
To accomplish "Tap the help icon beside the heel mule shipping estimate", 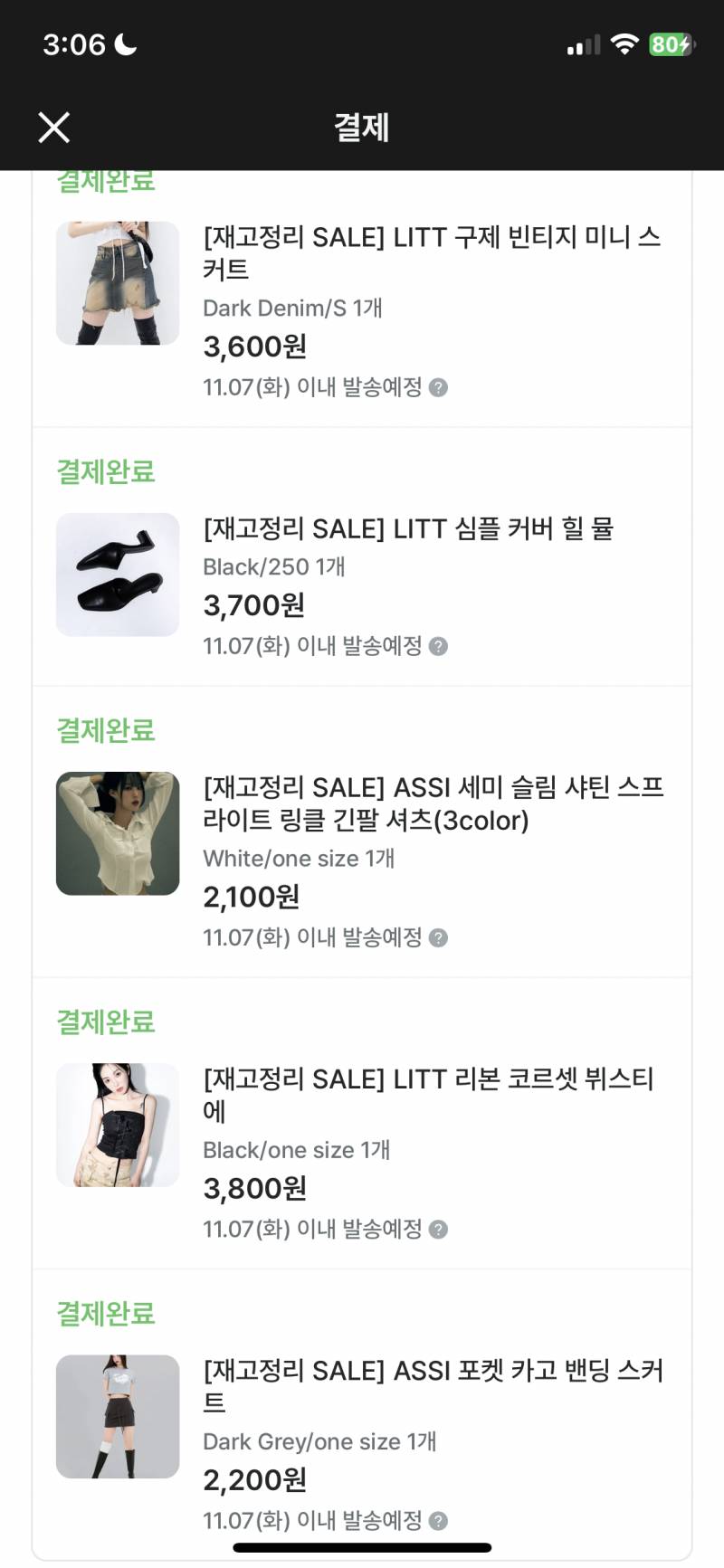I will (x=442, y=645).
